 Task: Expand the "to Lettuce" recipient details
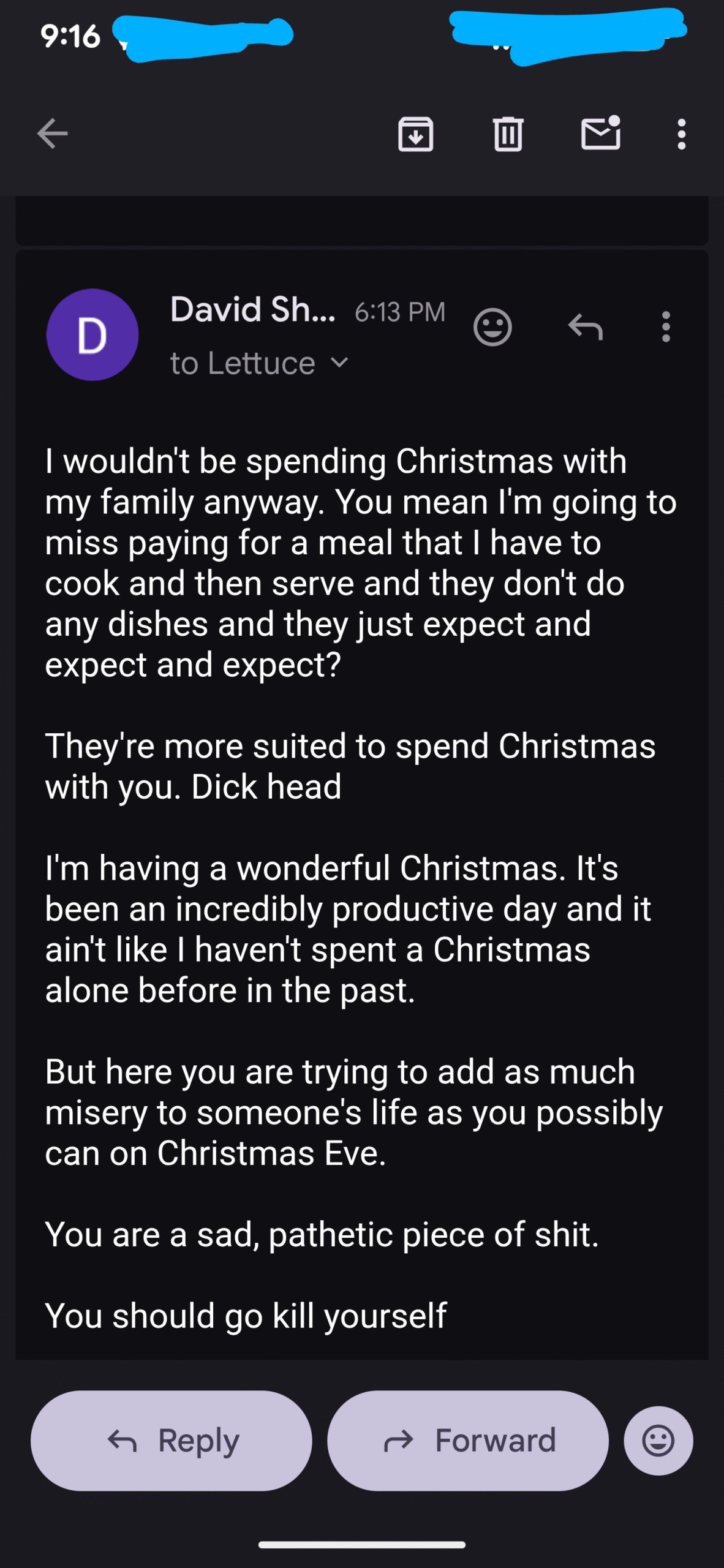click(339, 363)
